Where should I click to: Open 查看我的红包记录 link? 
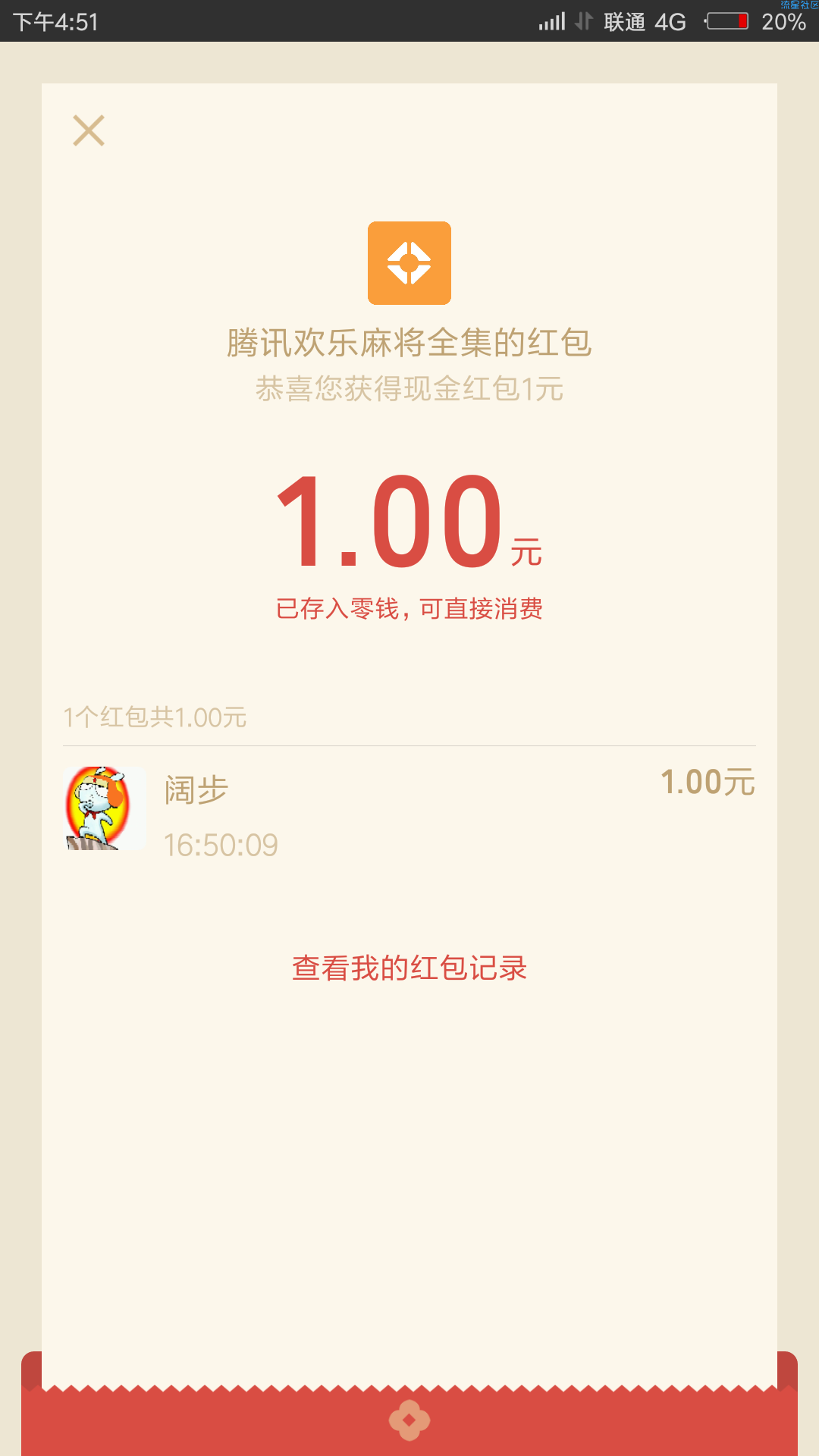[409, 968]
